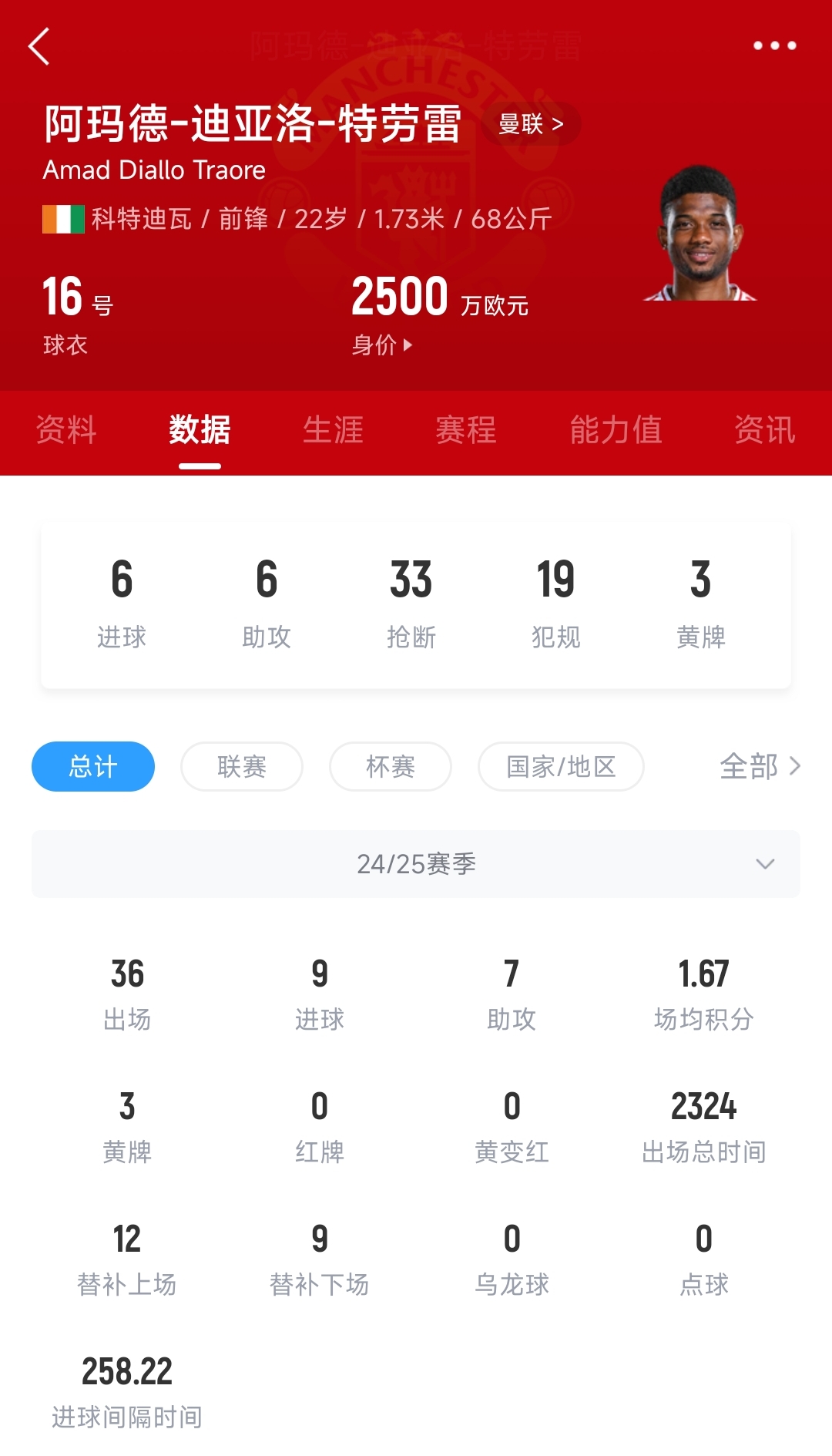Switch to the 资料 tab
The image size is (832, 1456).
point(66,430)
